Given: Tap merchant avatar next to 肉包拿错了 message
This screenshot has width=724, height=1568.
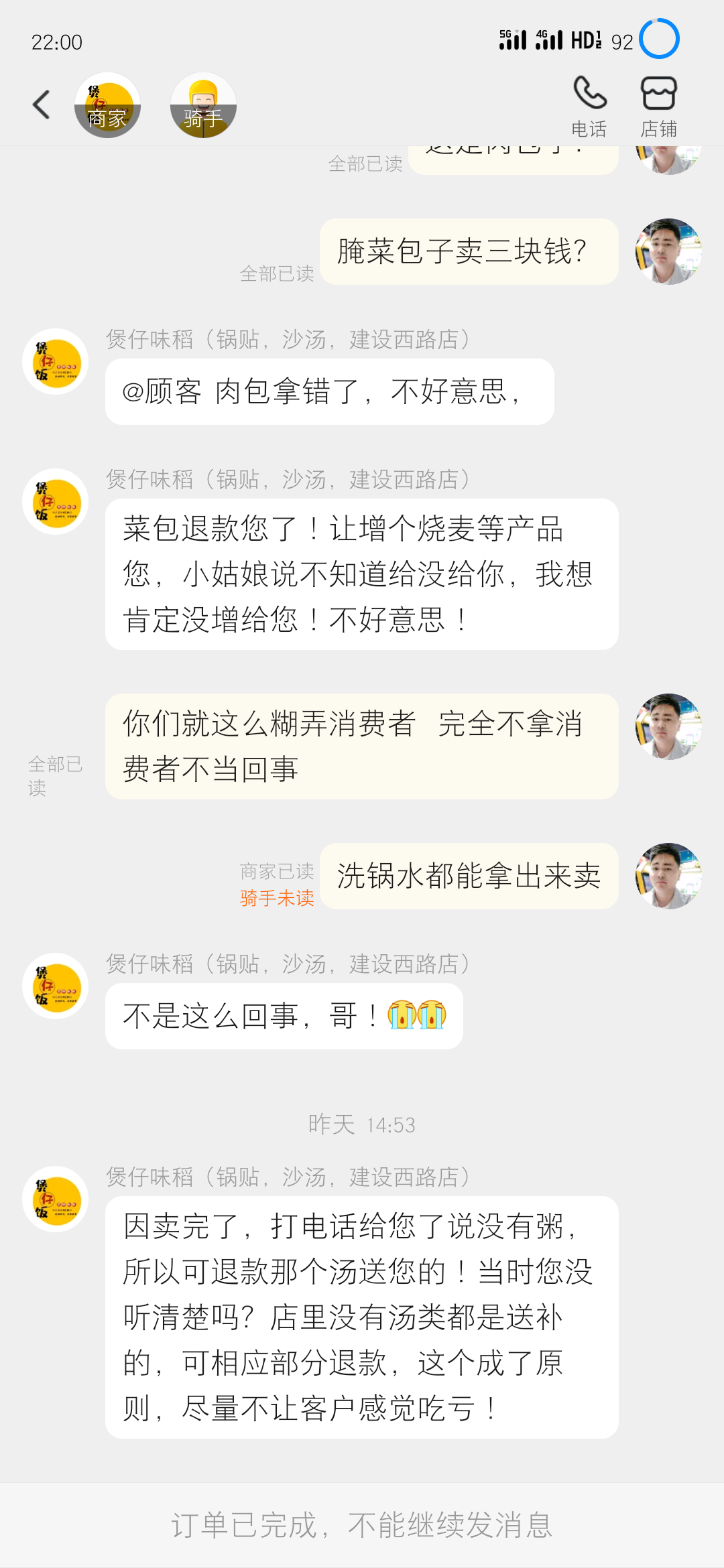Looking at the screenshot, I should pos(56,362).
